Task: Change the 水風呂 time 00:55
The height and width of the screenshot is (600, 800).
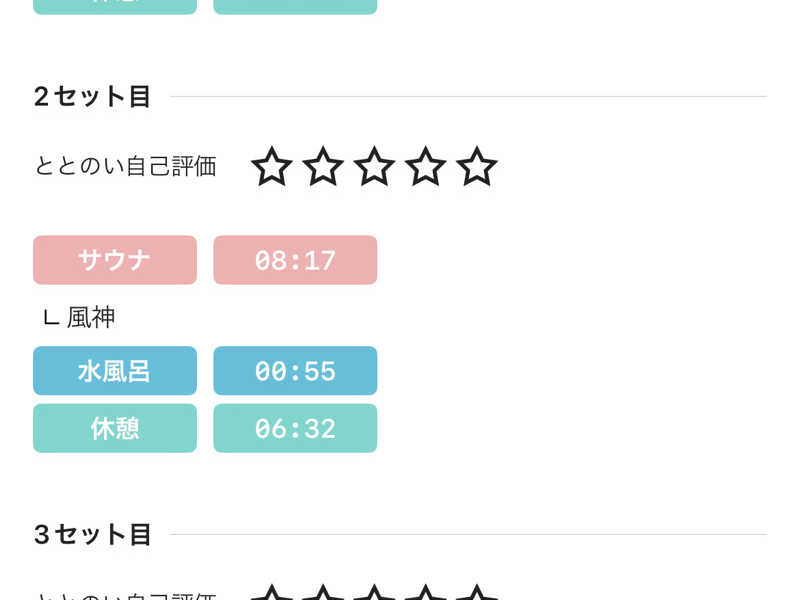Action: [295, 371]
